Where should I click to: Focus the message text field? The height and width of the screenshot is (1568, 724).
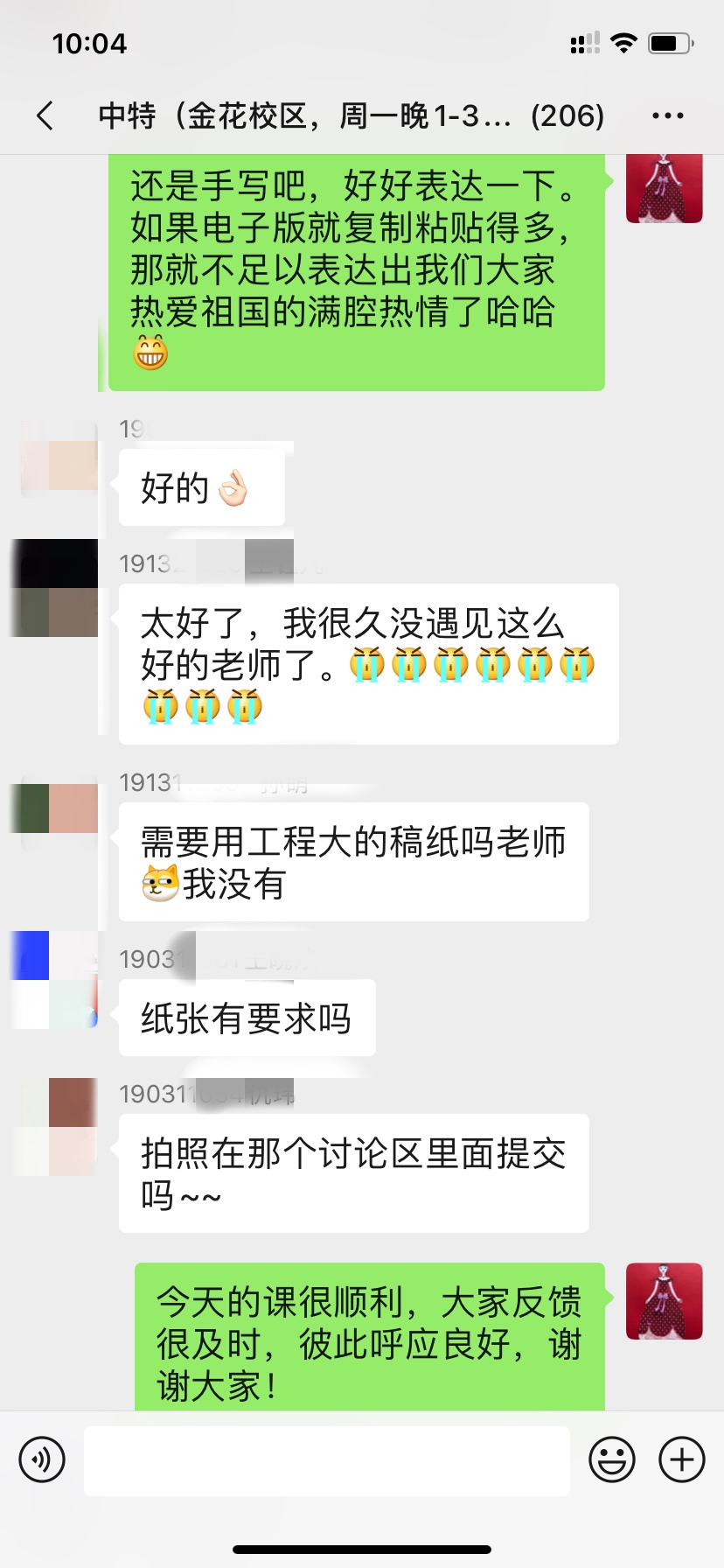[327, 1459]
